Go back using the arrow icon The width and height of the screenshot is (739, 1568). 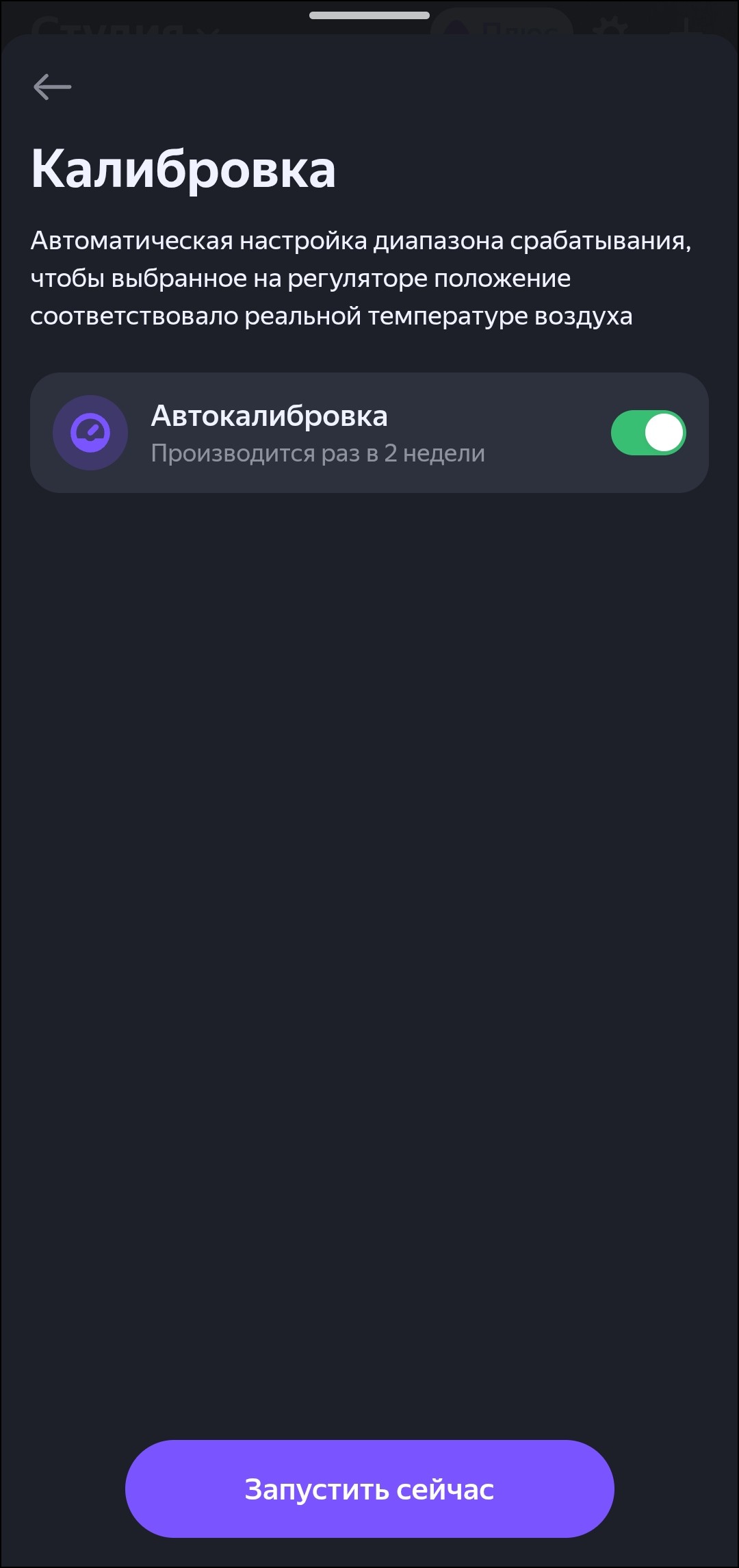pyautogui.click(x=52, y=87)
